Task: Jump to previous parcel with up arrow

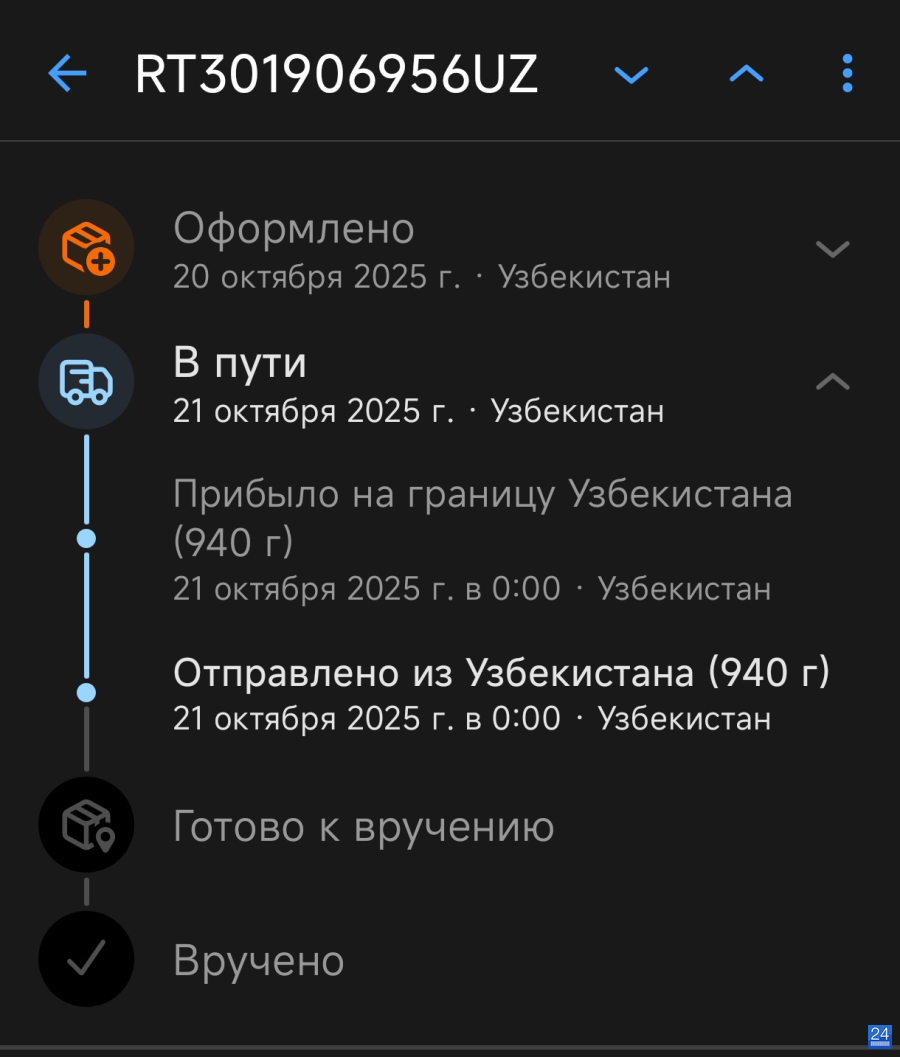Action: (x=746, y=74)
